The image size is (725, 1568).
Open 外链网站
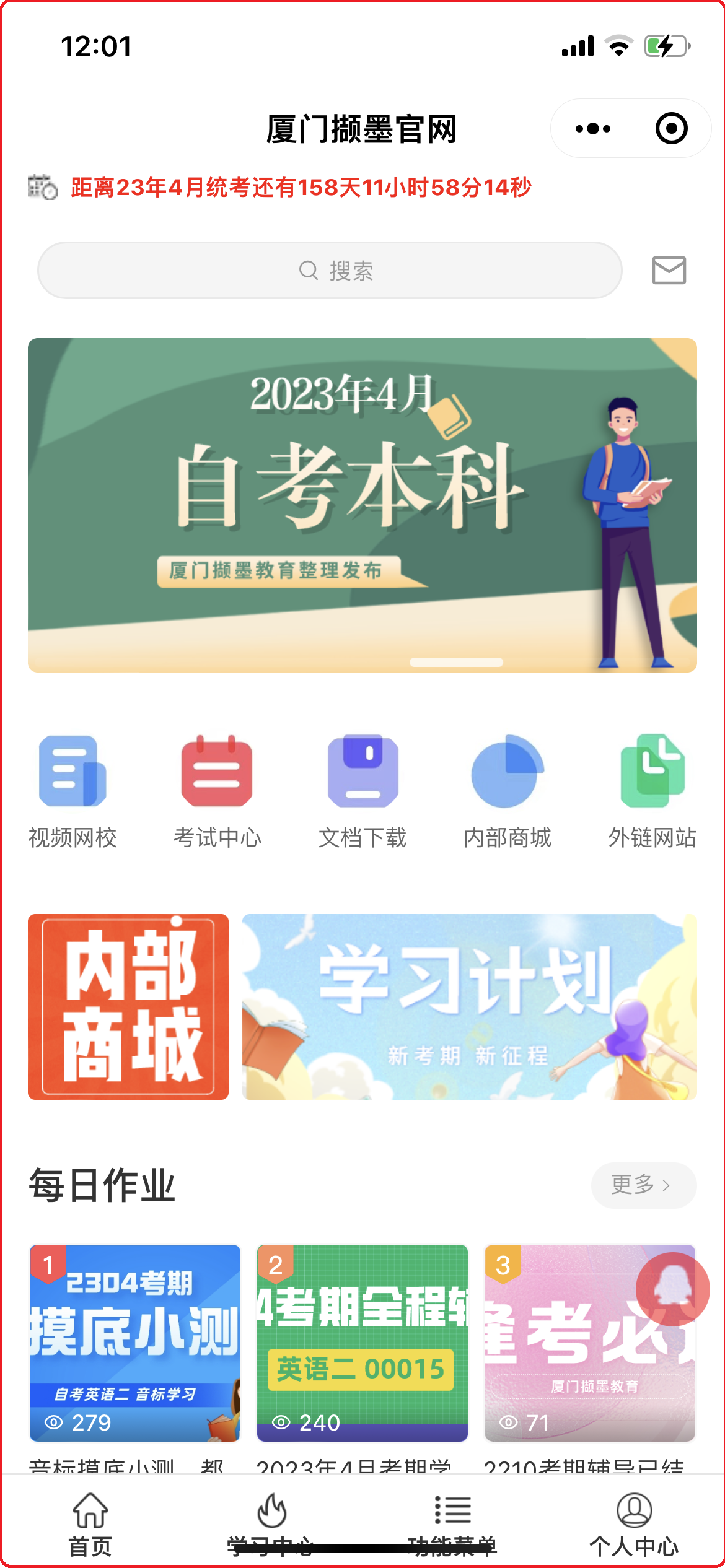652,791
